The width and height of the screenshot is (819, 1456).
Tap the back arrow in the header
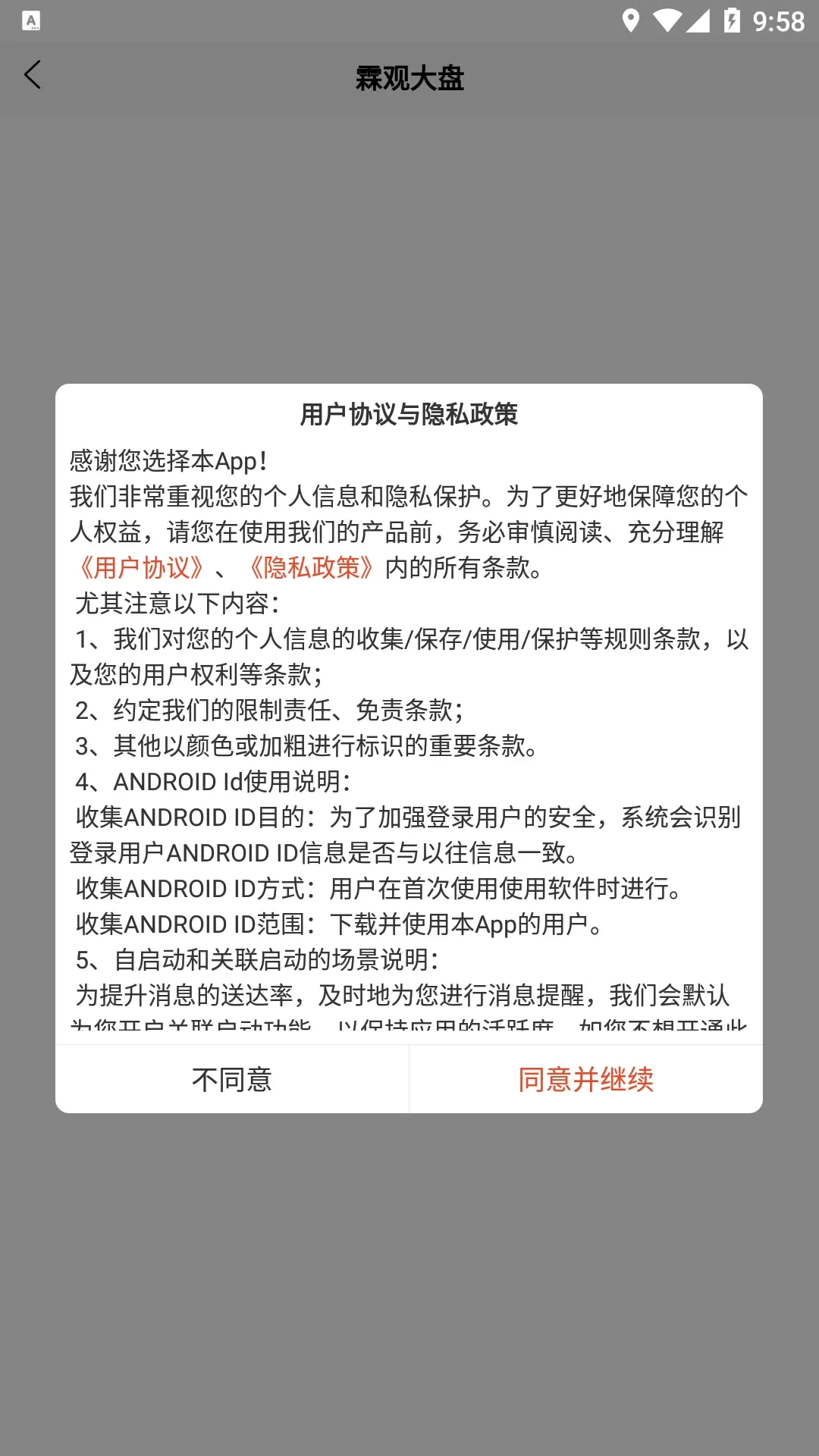(33, 75)
